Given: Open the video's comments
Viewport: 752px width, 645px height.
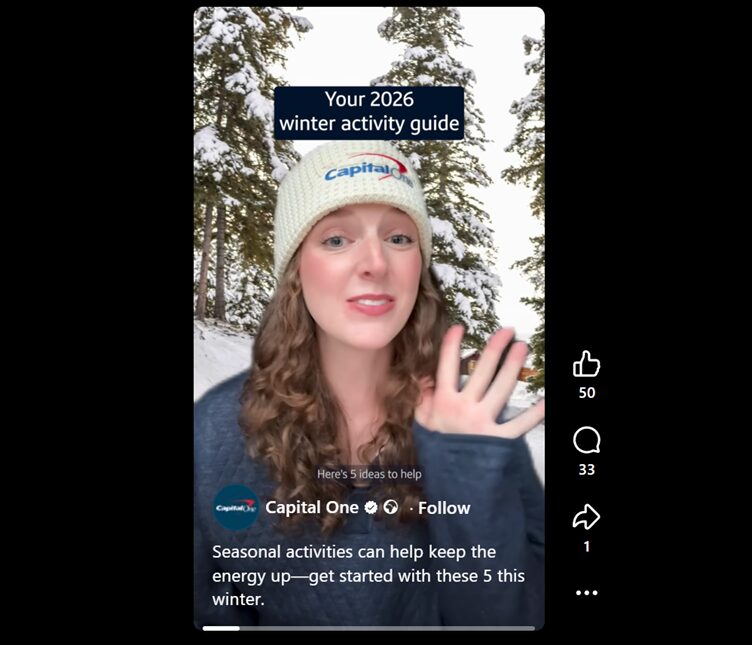Looking at the screenshot, I should tap(586, 440).
